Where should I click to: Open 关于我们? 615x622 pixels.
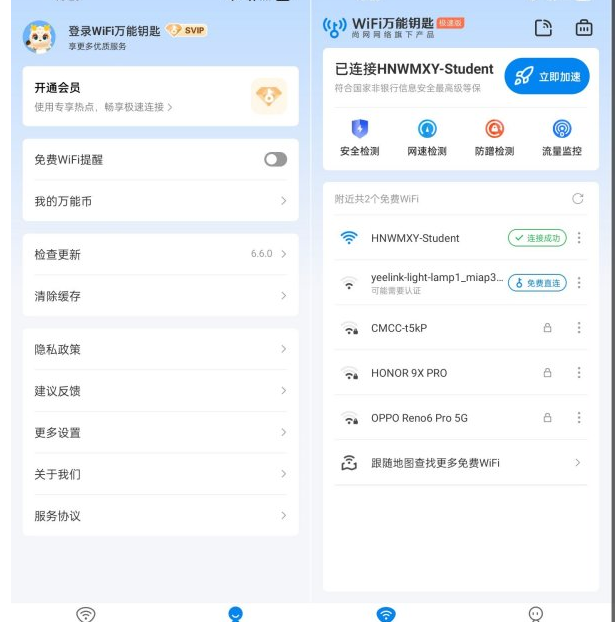[x=160, y=474]
